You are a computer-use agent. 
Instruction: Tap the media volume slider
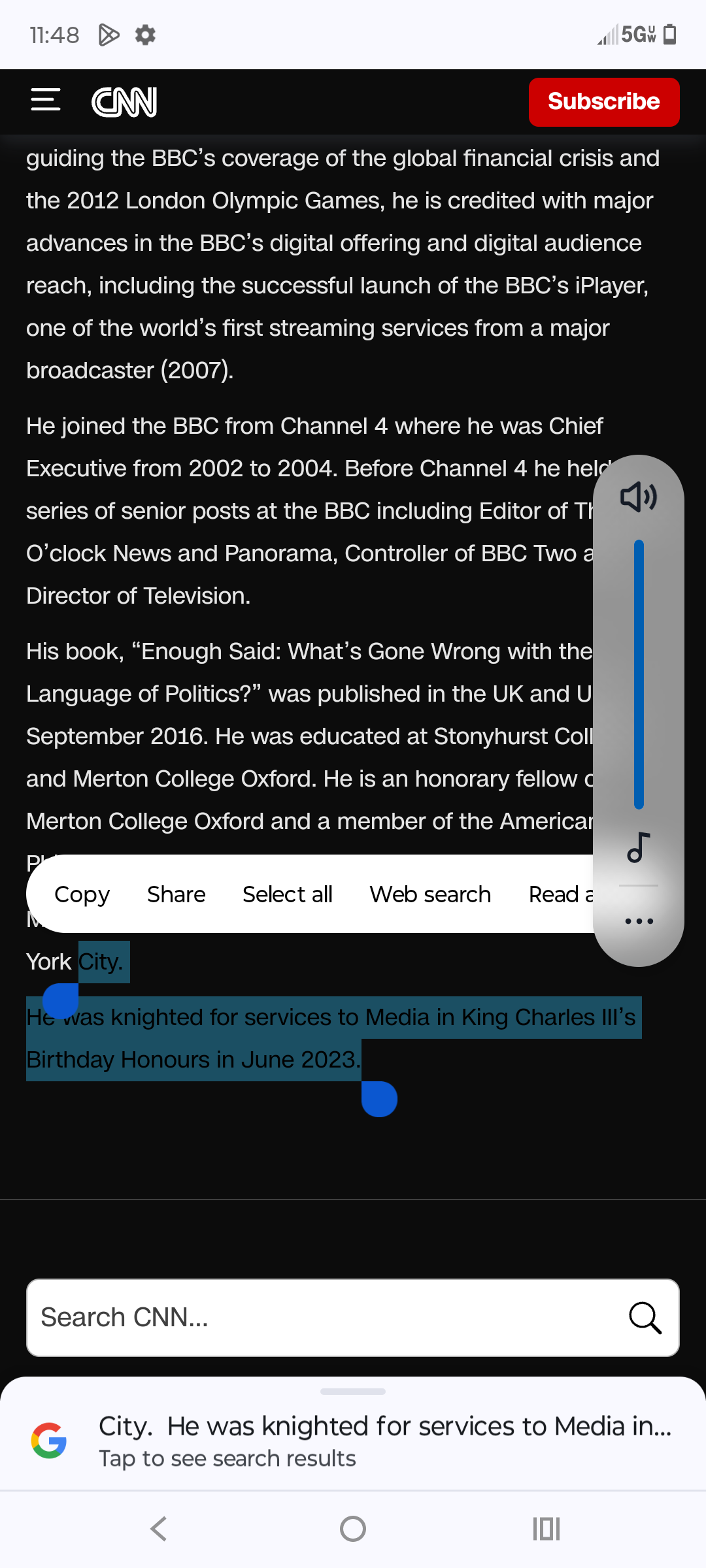click(639, 674)
